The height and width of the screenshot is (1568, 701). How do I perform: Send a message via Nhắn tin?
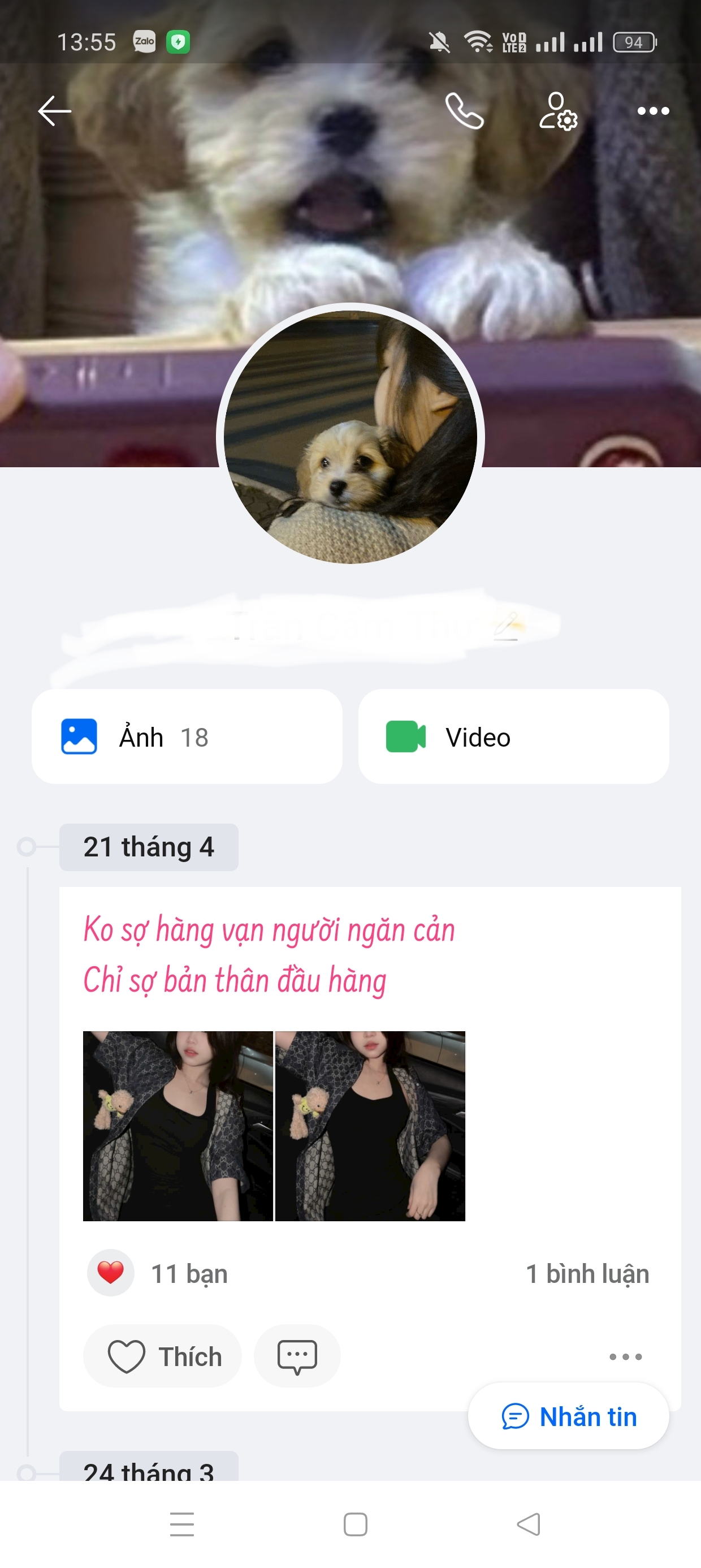568,1416
